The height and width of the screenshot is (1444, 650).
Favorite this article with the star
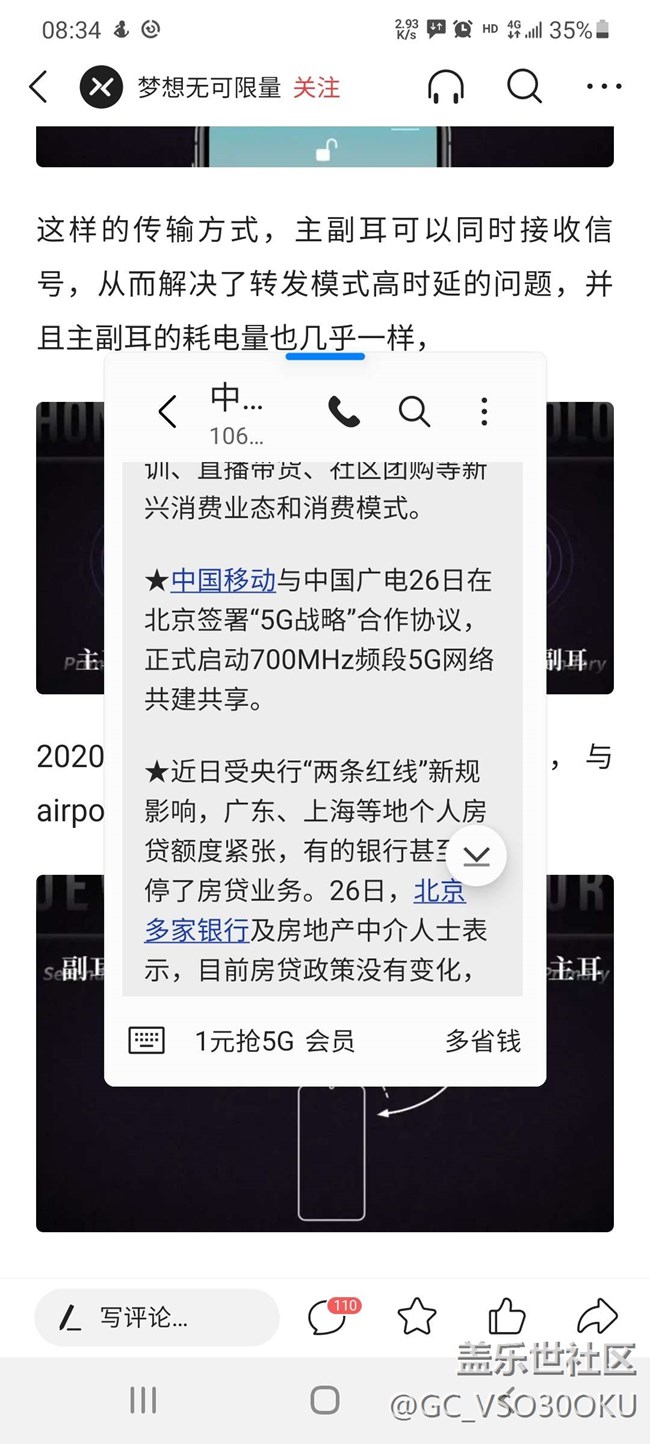pos(417,1317)
